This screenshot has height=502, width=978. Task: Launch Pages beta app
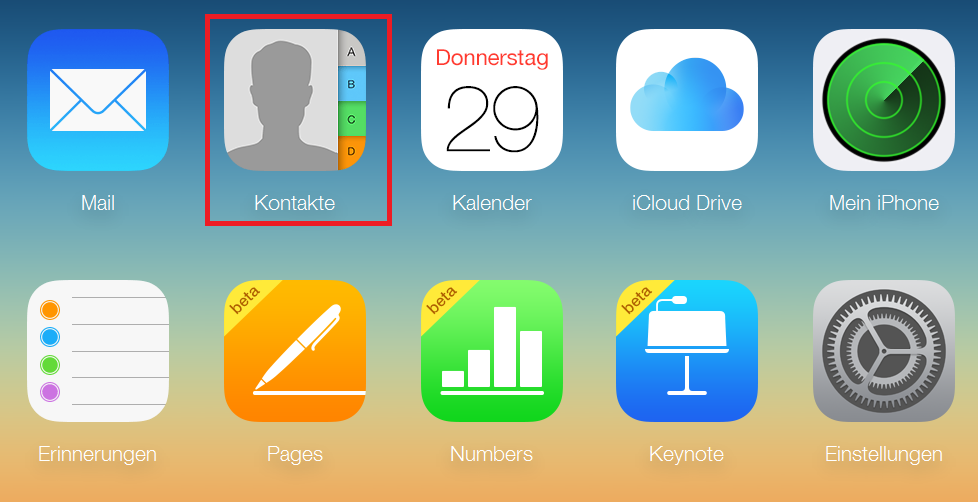(295, 351)
